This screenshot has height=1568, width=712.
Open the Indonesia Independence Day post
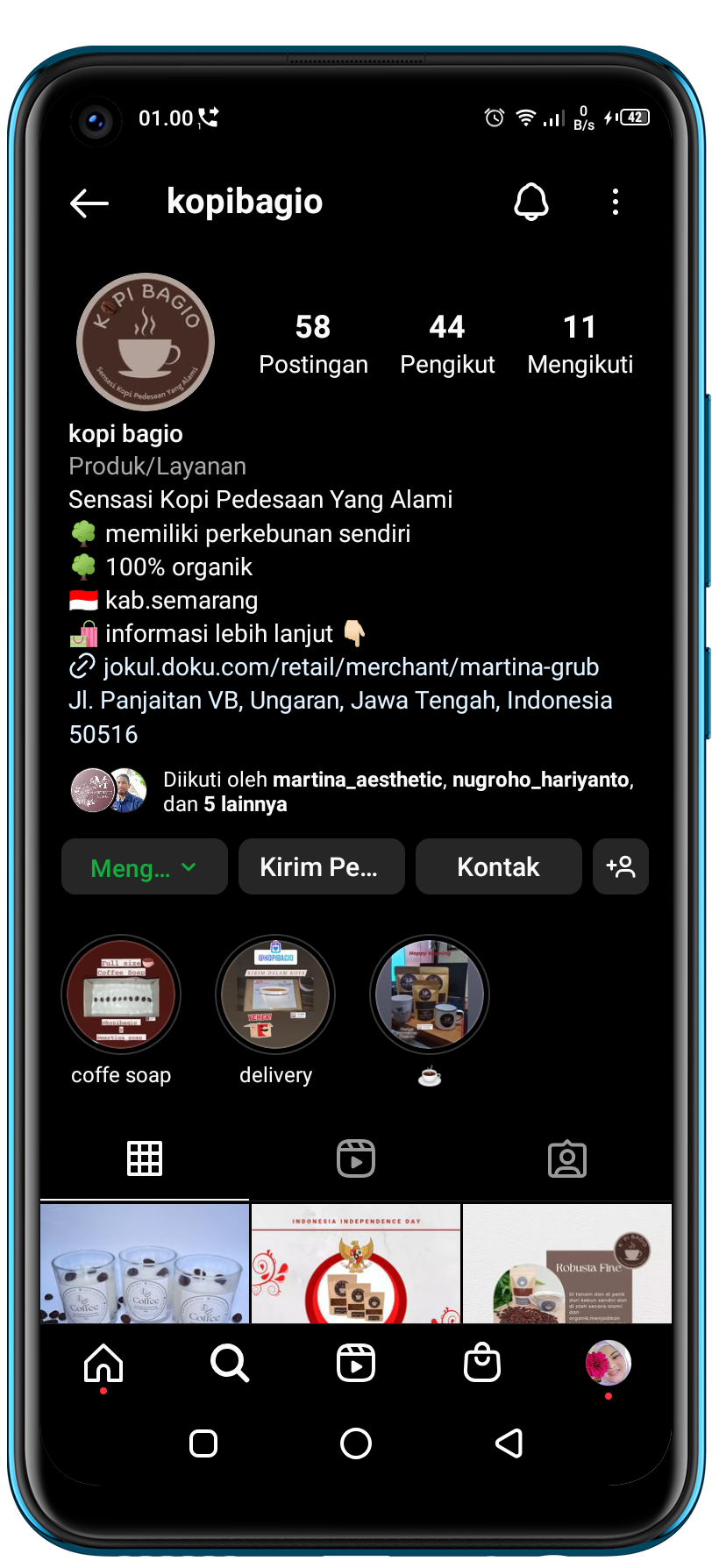tap(356, 1263)
